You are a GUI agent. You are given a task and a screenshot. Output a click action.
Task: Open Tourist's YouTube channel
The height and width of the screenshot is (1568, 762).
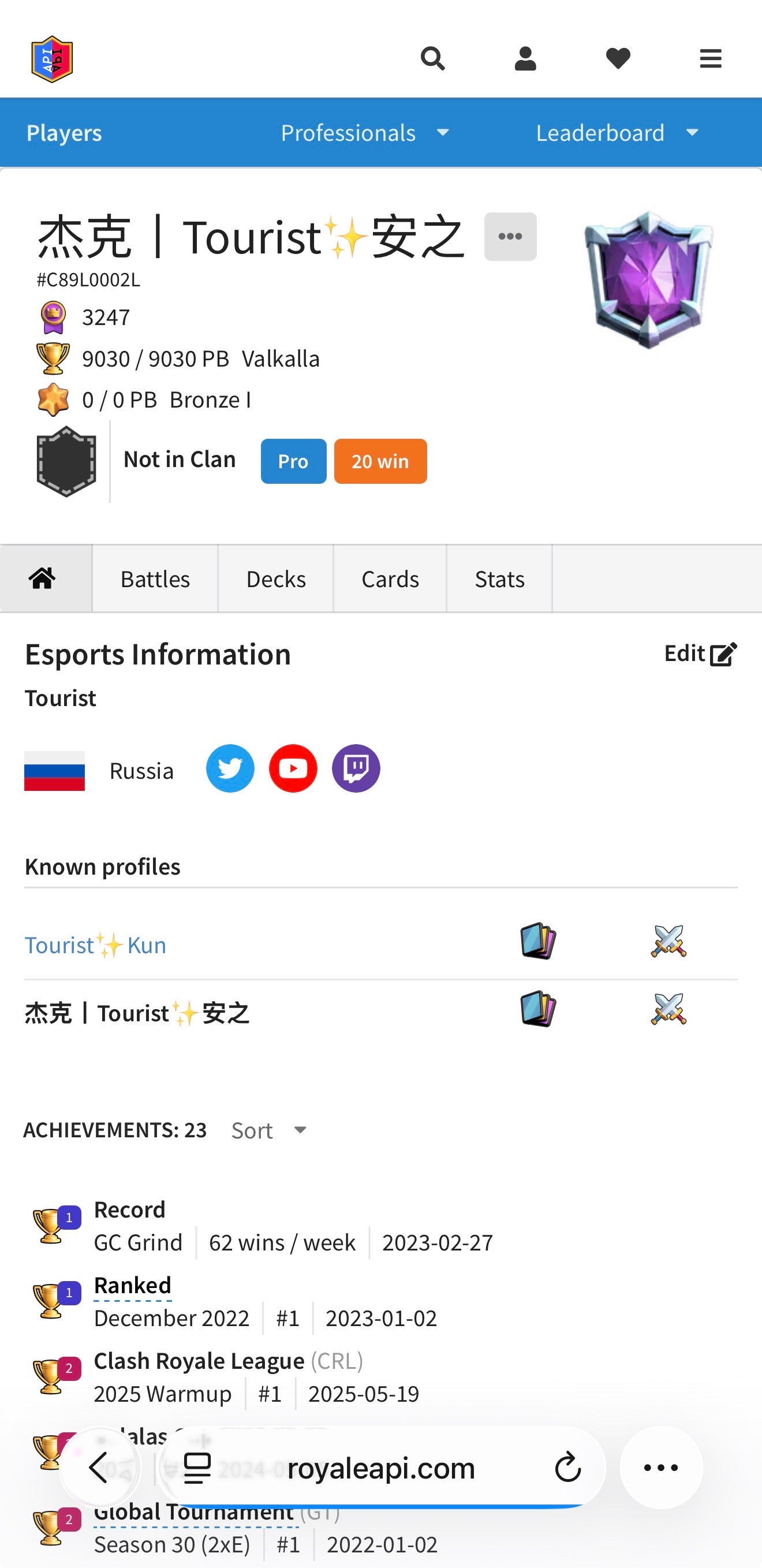pos(293,768)
